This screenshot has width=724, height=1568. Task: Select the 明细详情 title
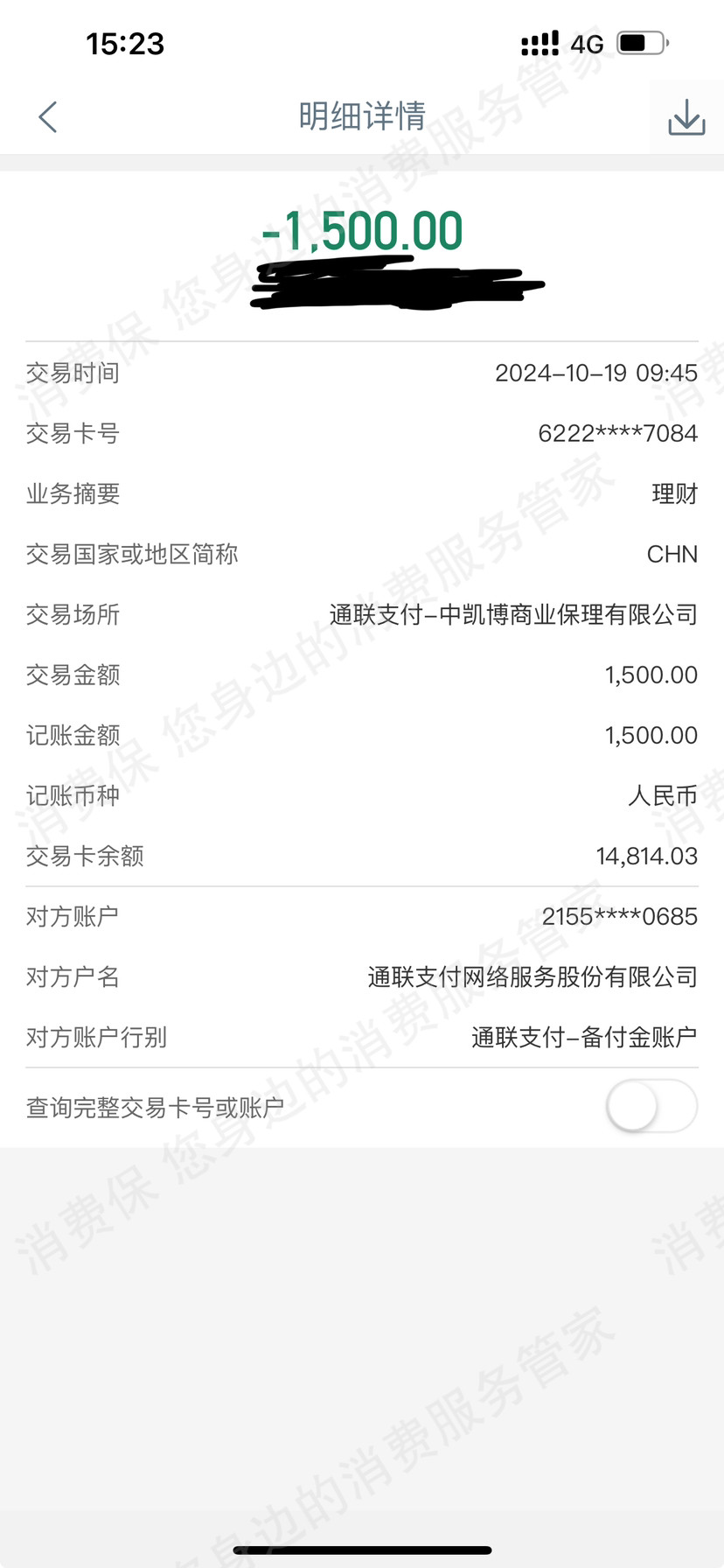coord(362,116)
